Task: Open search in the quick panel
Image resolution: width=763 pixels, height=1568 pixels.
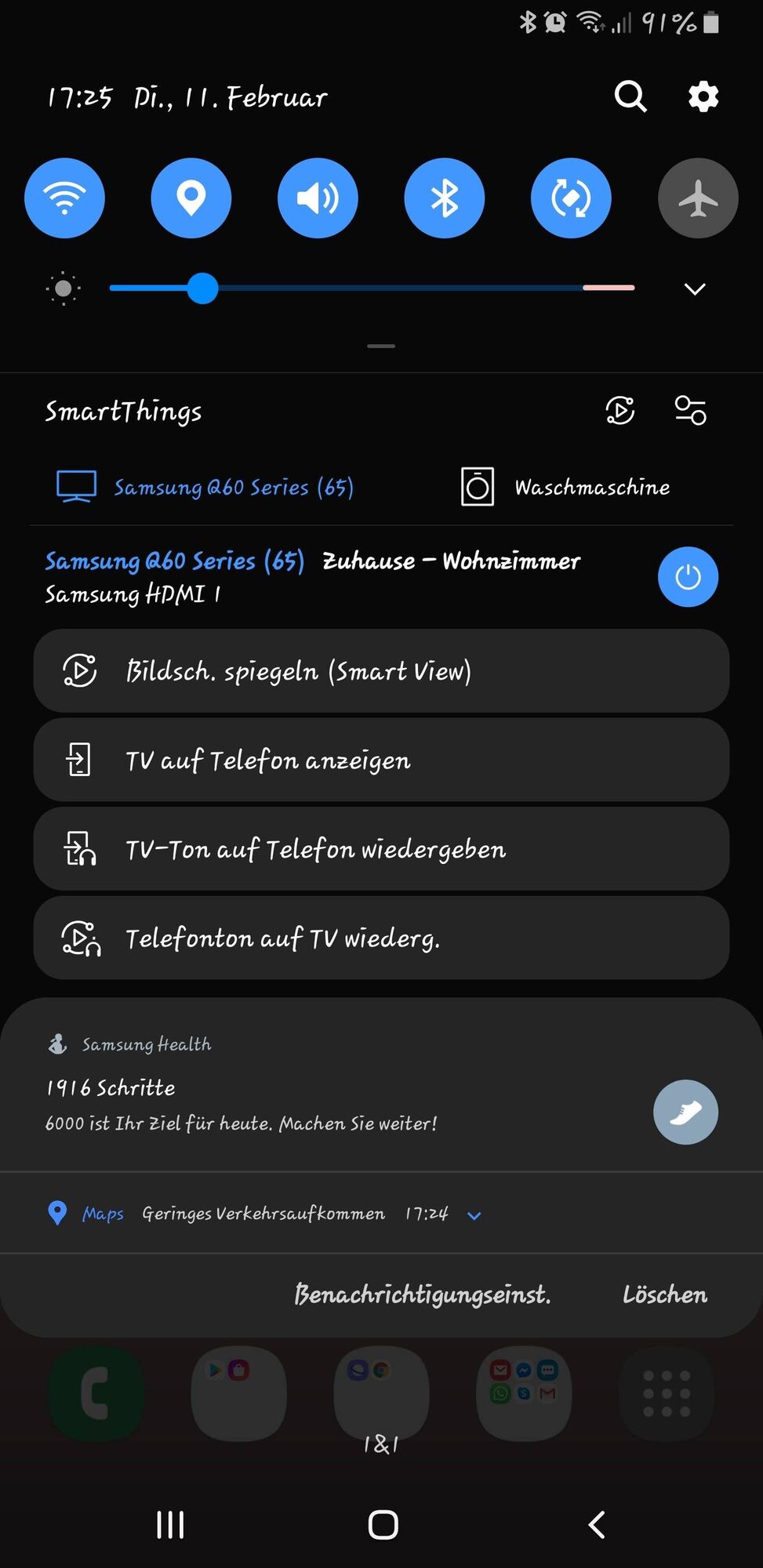Action: 630,97
